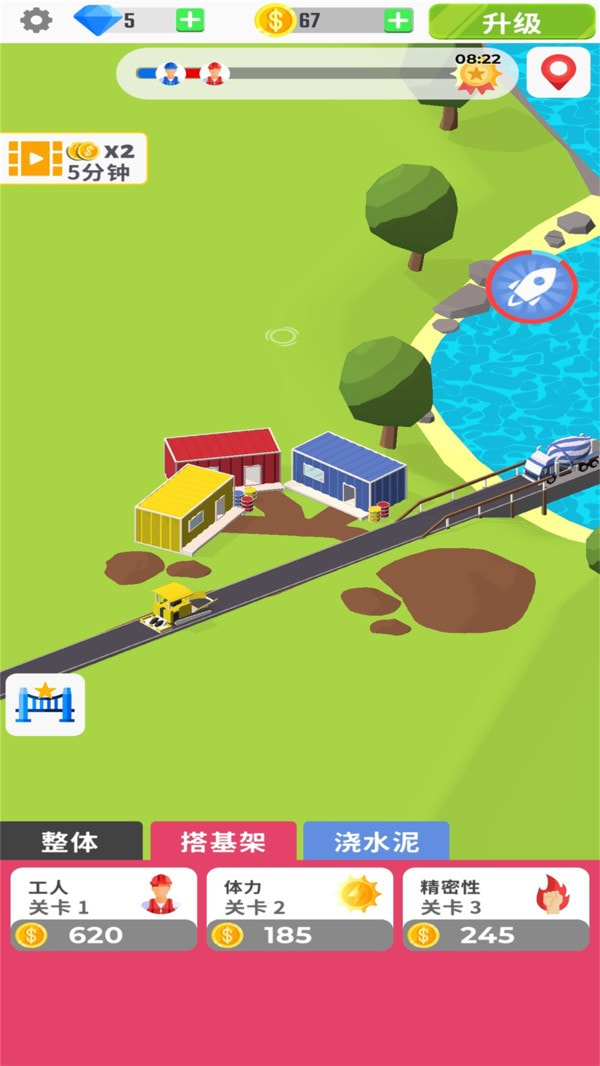Add more diamonds with plus button
Image resolution: width=600 pixels, height=1066 pixels.
point(190,20)
